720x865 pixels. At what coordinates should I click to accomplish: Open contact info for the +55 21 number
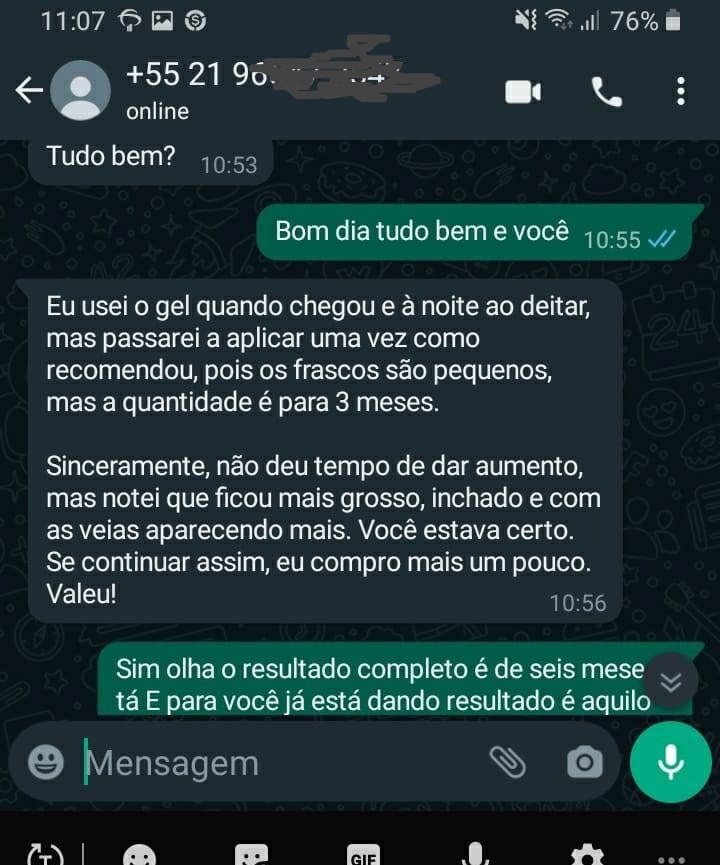260,90
